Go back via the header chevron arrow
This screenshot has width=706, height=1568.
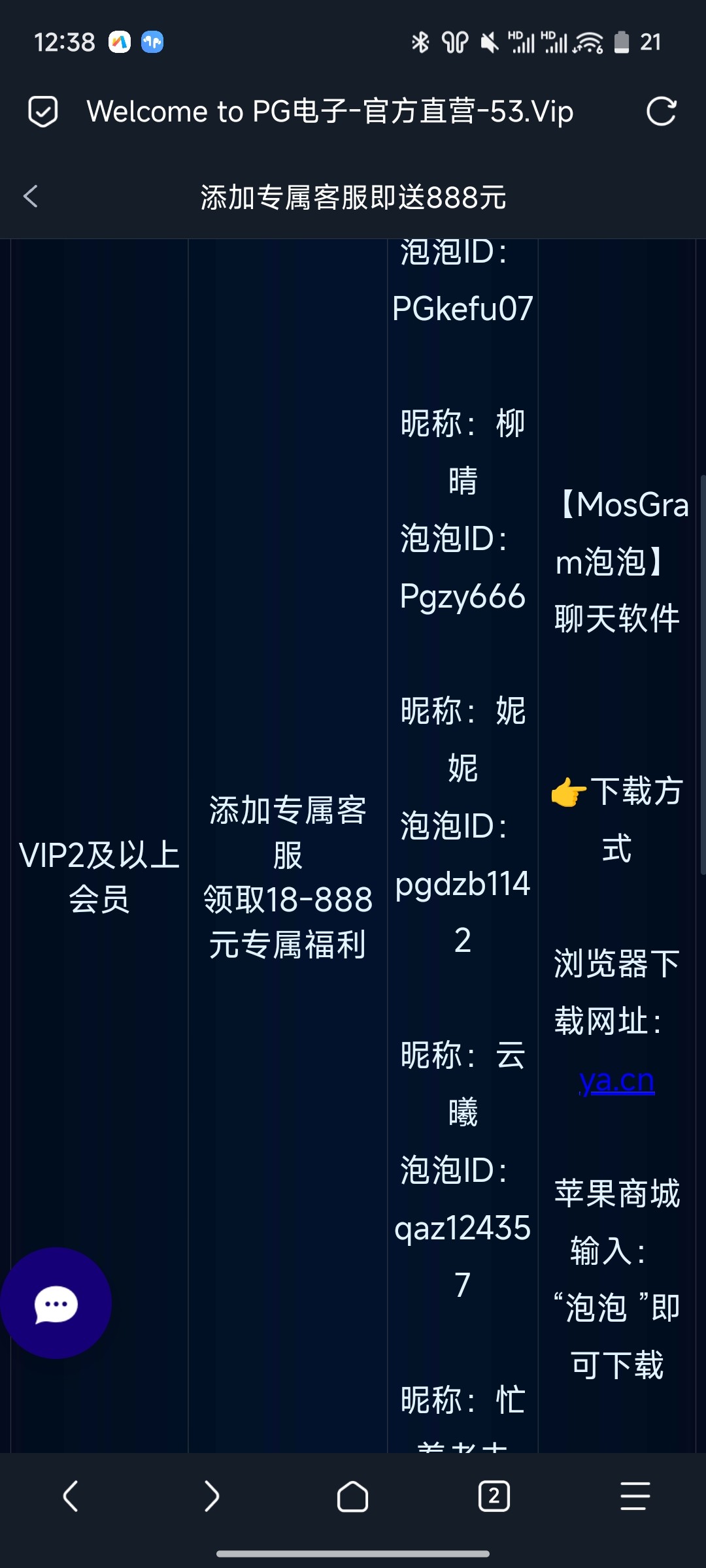coord(31,195)
